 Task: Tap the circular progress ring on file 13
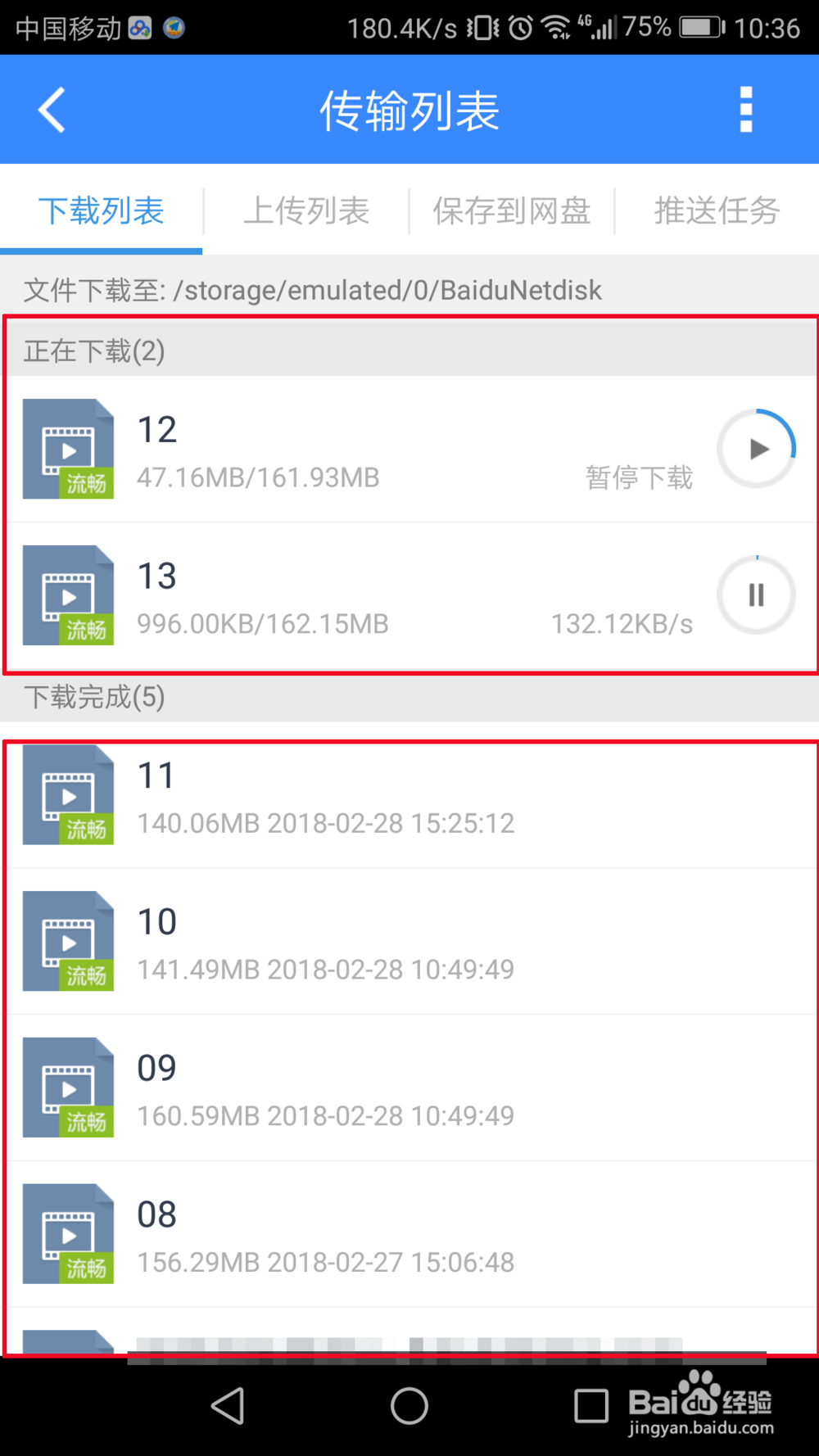coord(755,595)
